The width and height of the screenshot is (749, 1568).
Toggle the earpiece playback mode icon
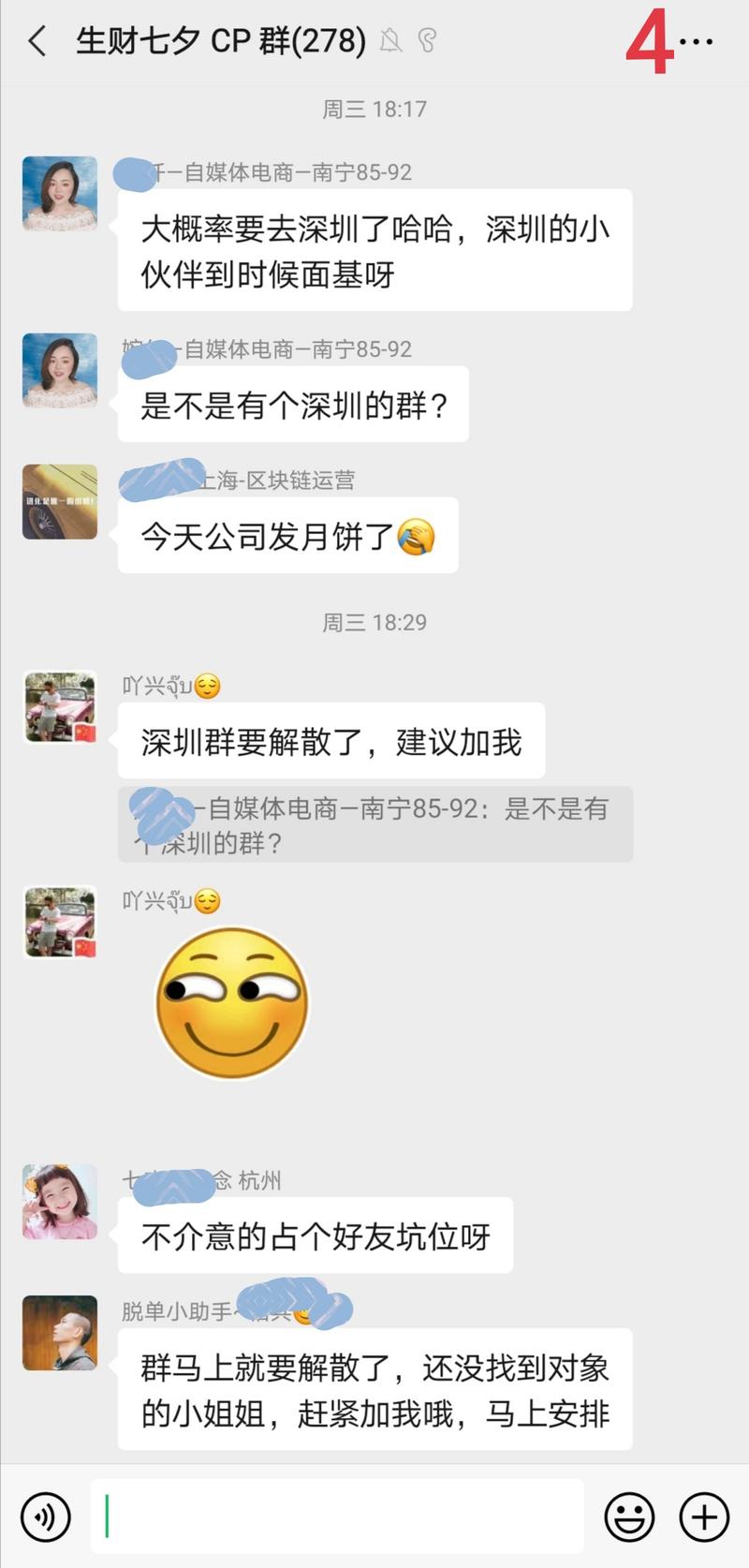pos(429,42)
